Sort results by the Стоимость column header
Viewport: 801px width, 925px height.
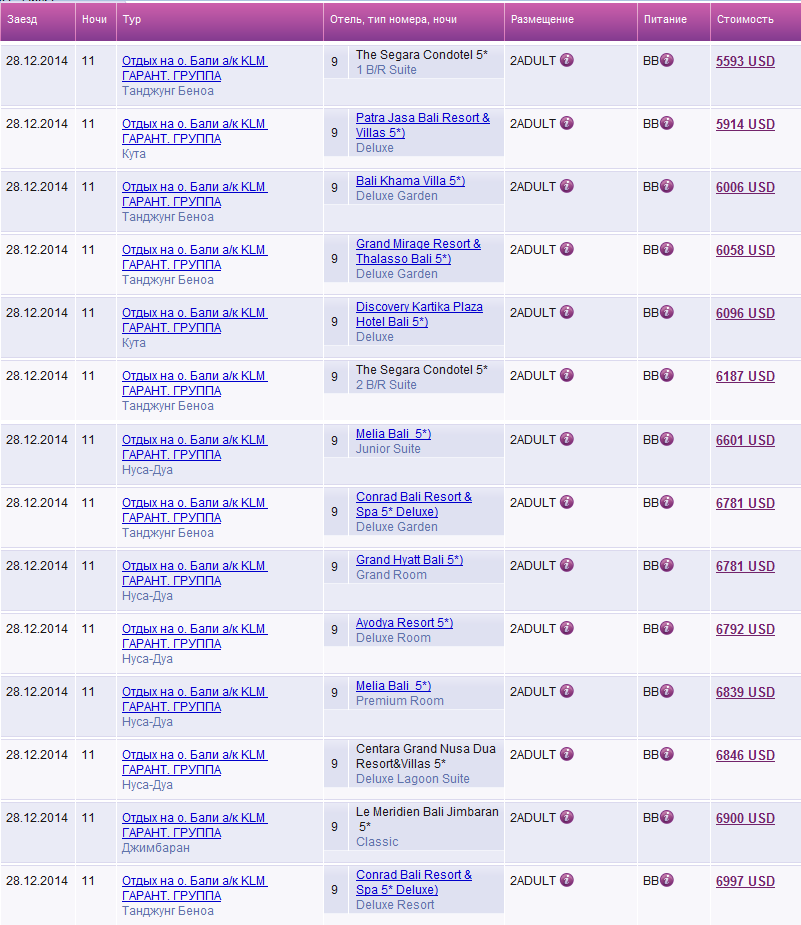click(x=745, y=19)
